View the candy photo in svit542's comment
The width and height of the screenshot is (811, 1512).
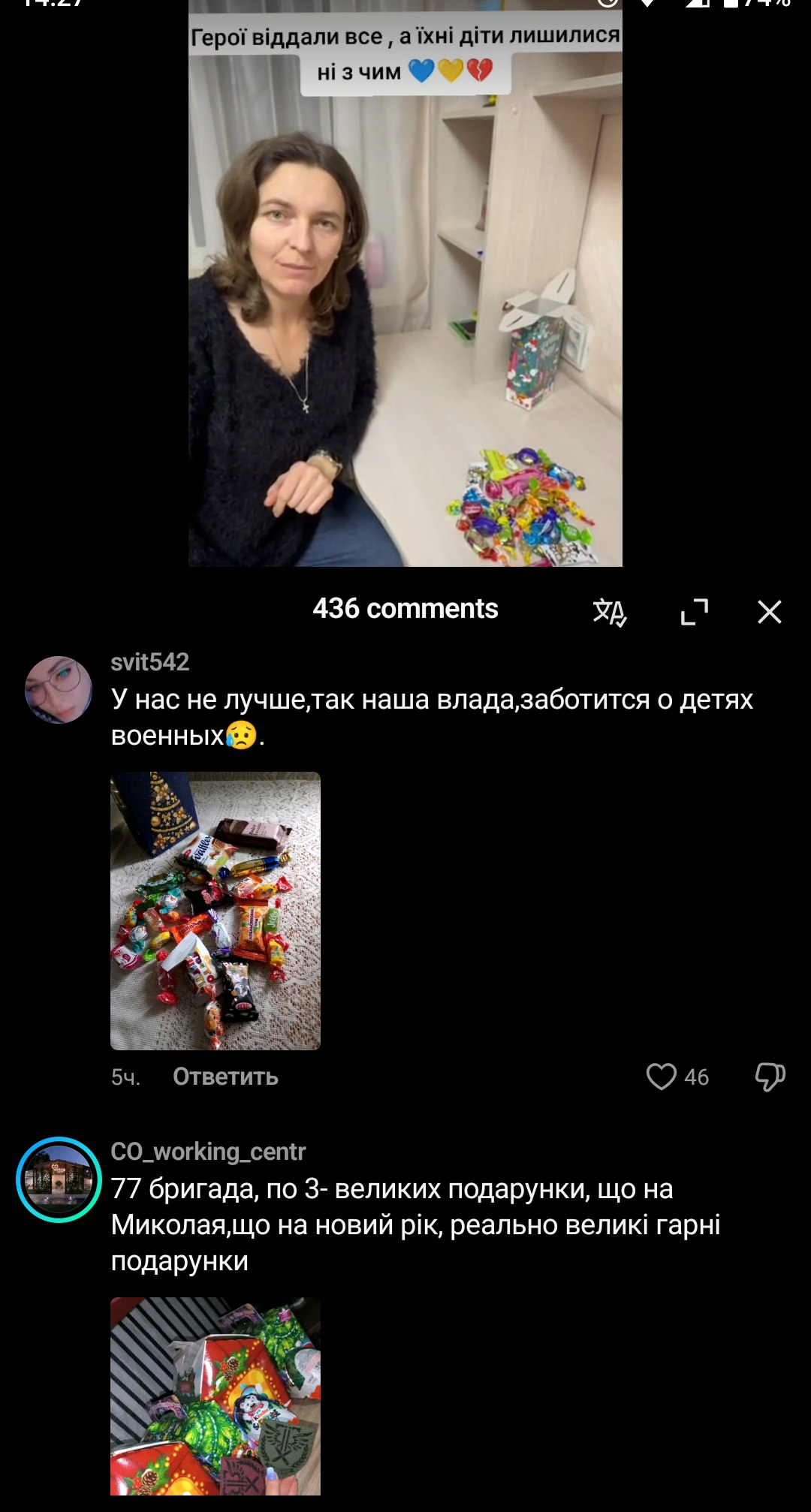(216, 911)
